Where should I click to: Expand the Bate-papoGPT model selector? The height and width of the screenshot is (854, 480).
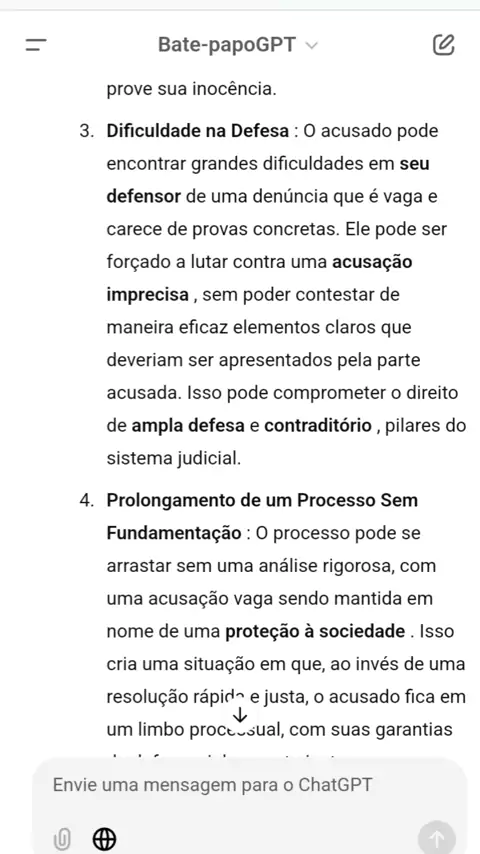click(238, 45)
